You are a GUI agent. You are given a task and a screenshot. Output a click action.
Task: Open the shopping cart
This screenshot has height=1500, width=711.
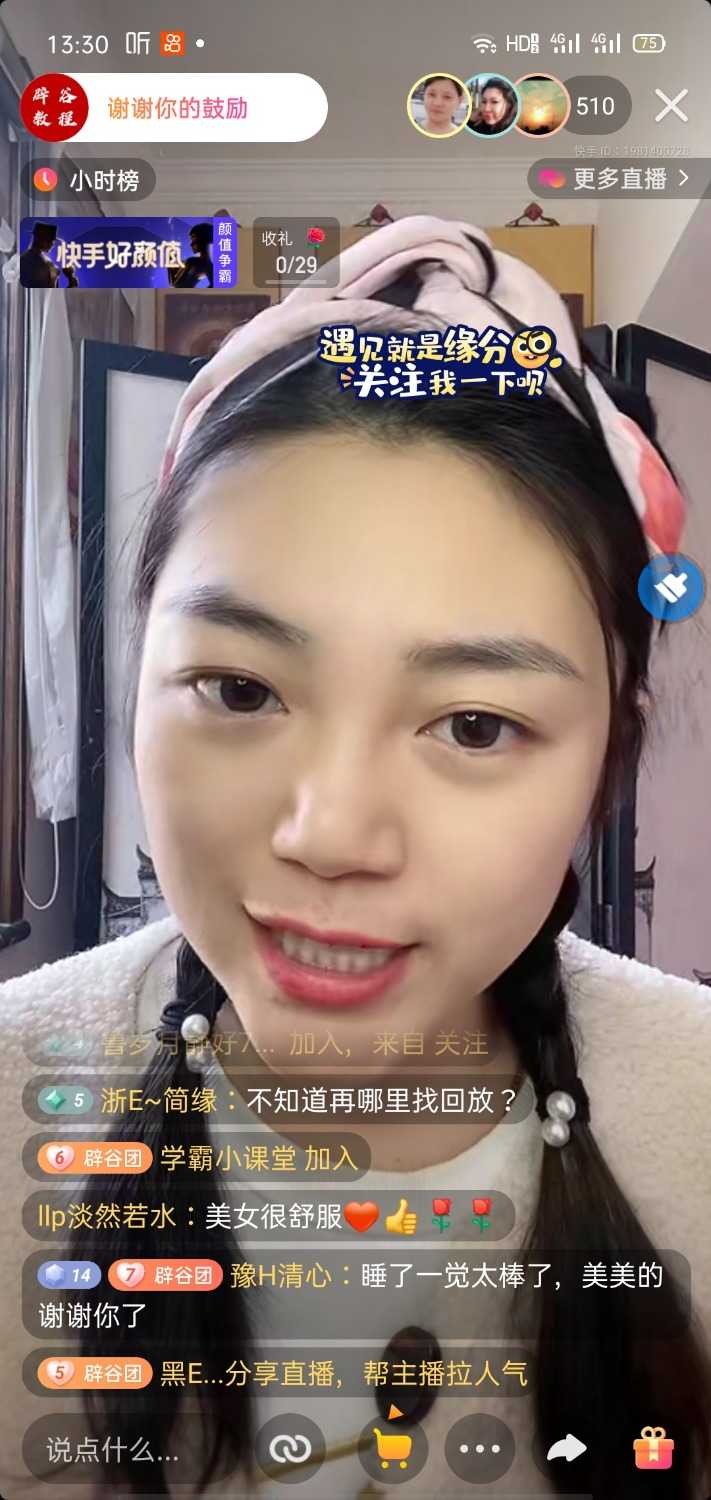pyautogui.click(x=393, y=1447)
